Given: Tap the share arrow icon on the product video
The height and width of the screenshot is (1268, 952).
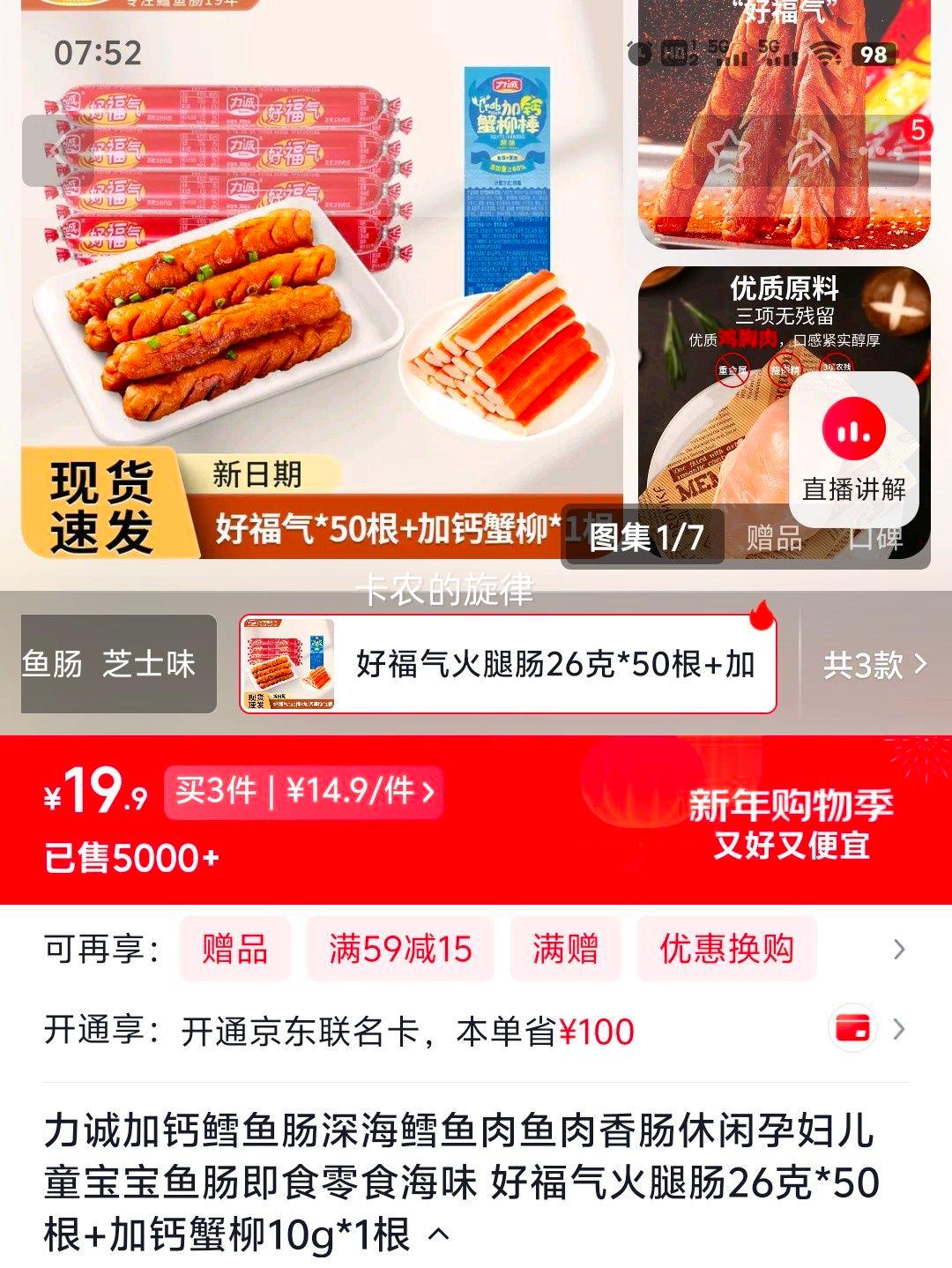Looking at the screenshot, I should (x=811, y=152).
